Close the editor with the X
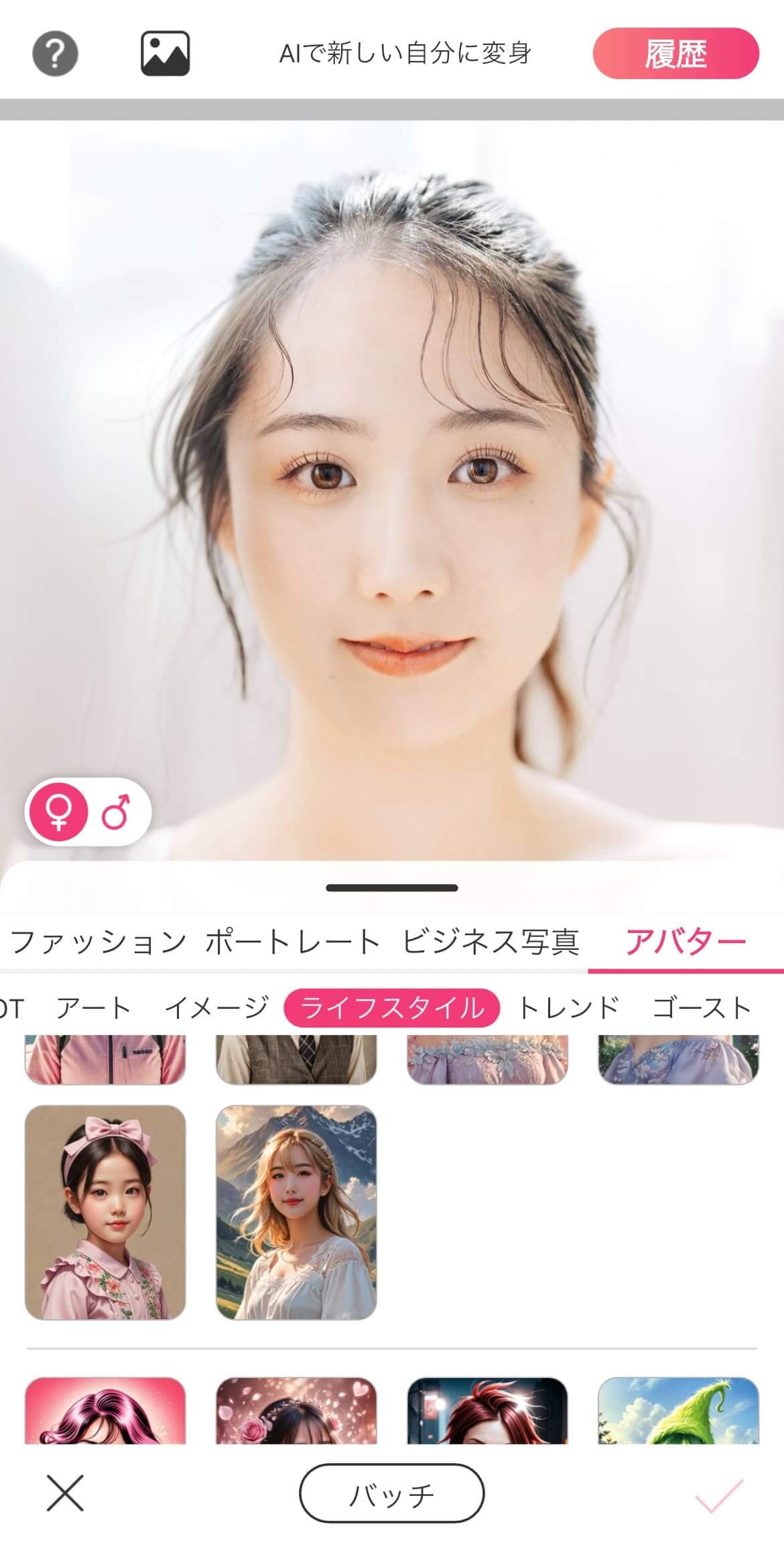 (65, 1493)
